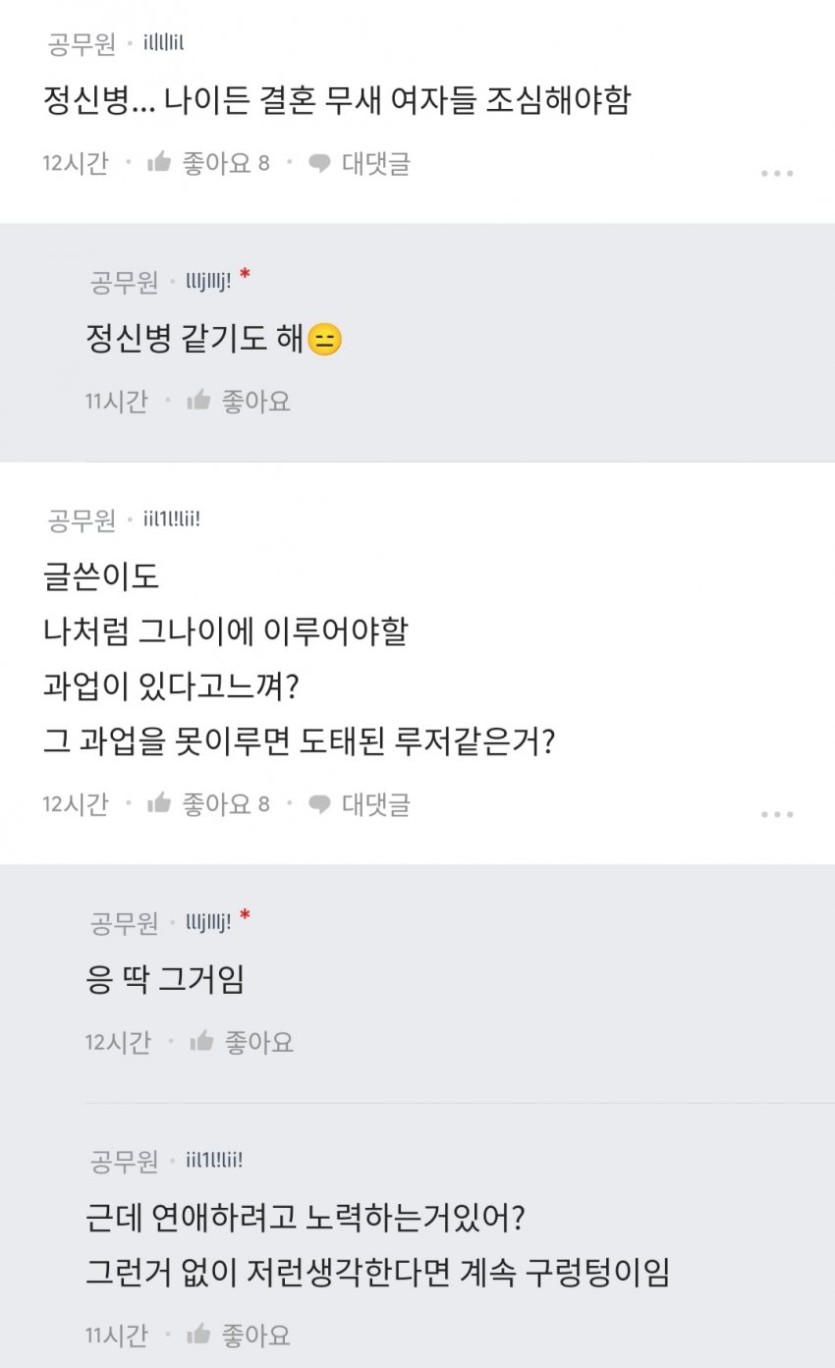Reply to the 정신병… 나이든 결혼 comment

coord(359,163)
